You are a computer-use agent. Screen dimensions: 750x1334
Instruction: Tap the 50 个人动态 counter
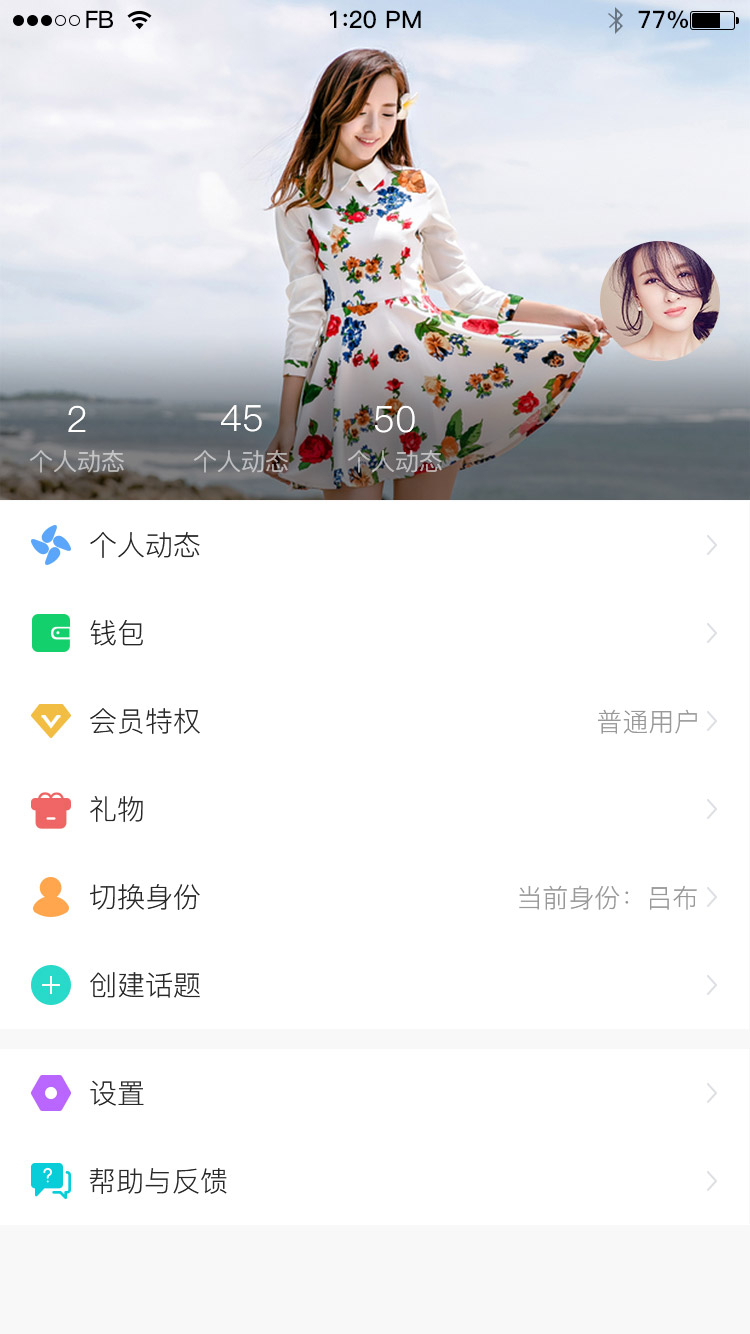395,437
